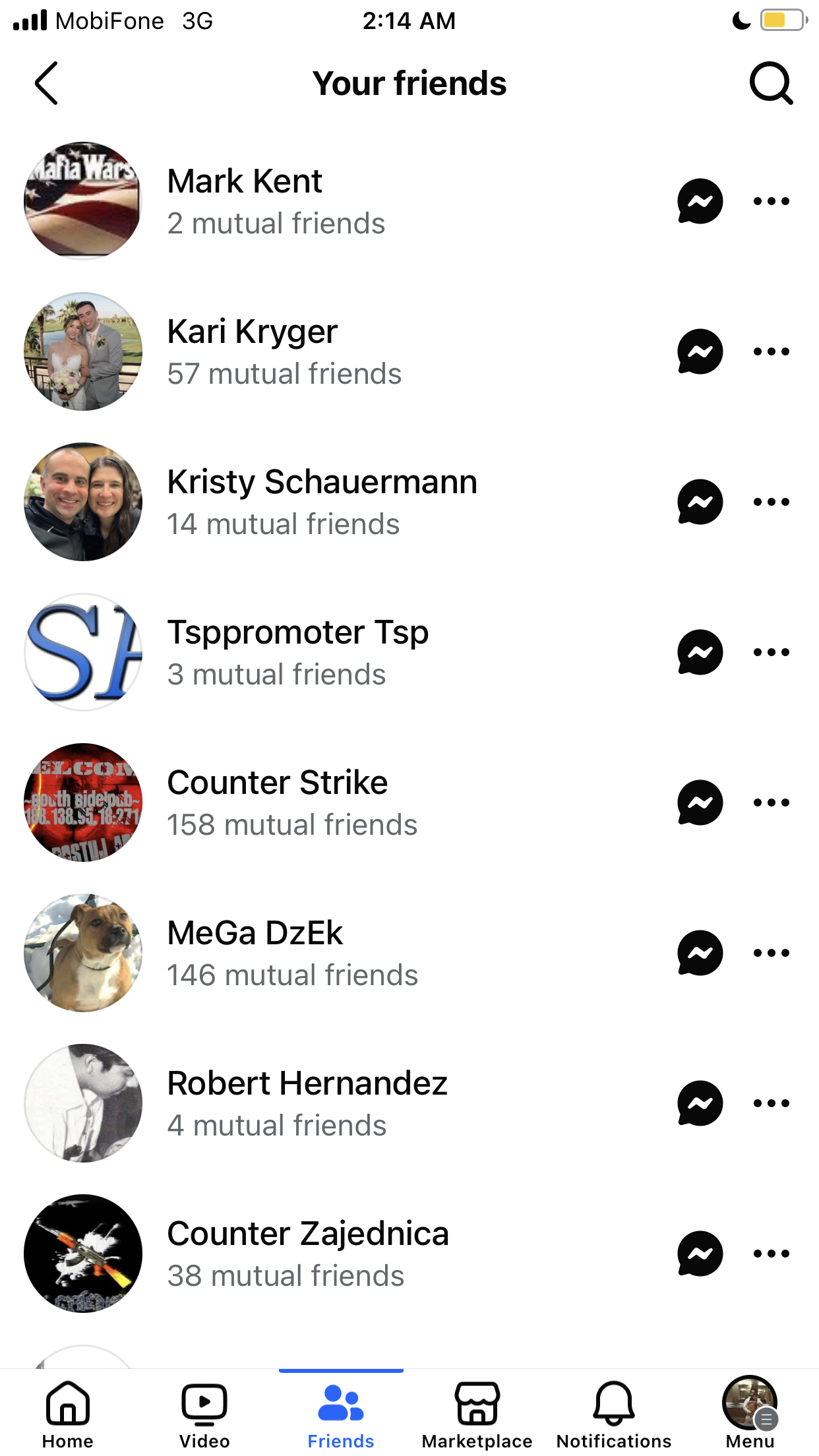Open more options for Mark Kent
819x1456 pixels.
(x=771, y=201)
